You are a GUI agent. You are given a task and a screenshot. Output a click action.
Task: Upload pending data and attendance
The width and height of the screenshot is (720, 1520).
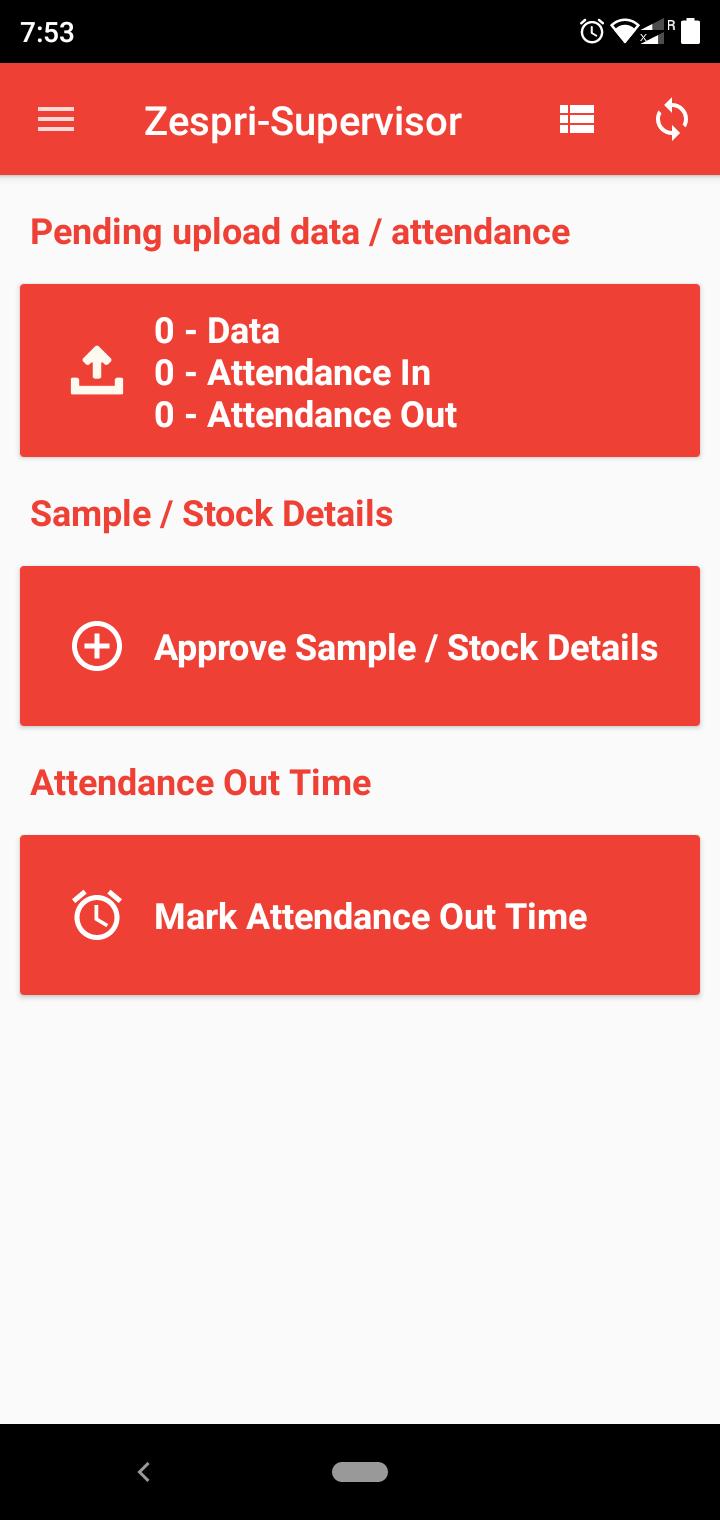click(x=360, y=371)
